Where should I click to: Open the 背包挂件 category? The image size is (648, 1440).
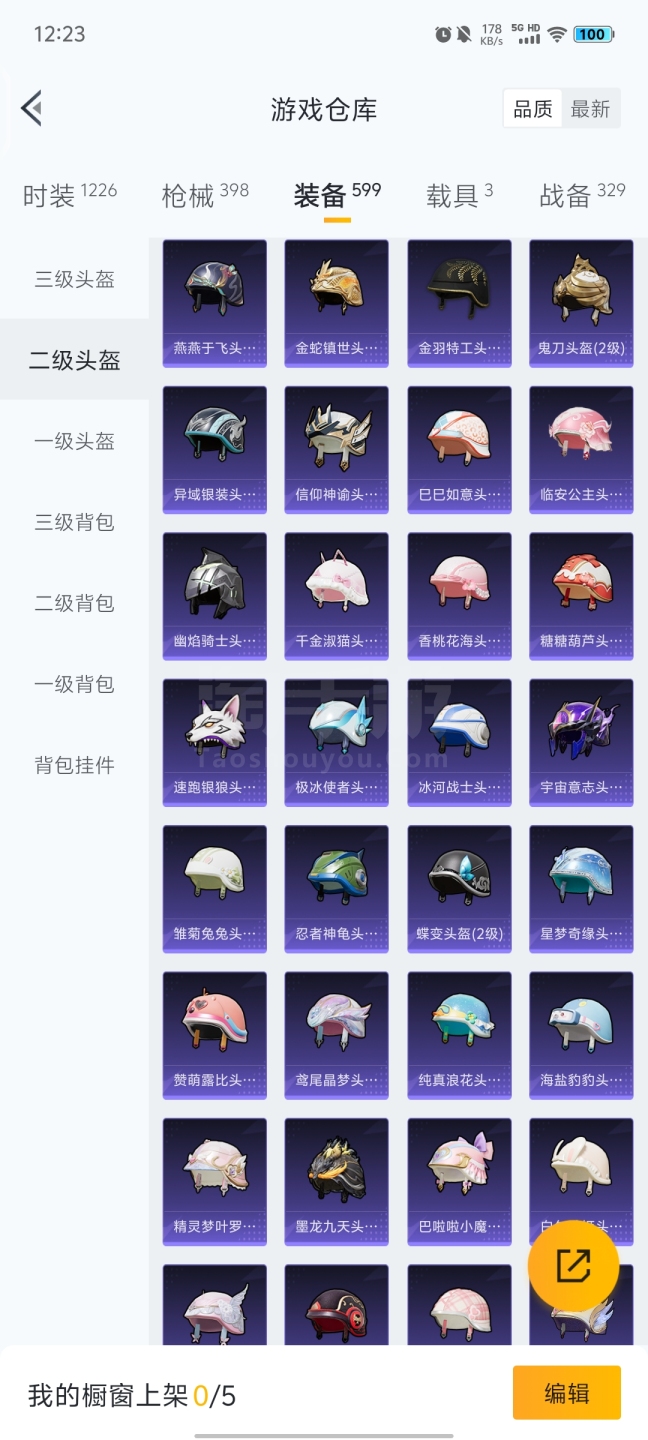click(x=75, y=765)
